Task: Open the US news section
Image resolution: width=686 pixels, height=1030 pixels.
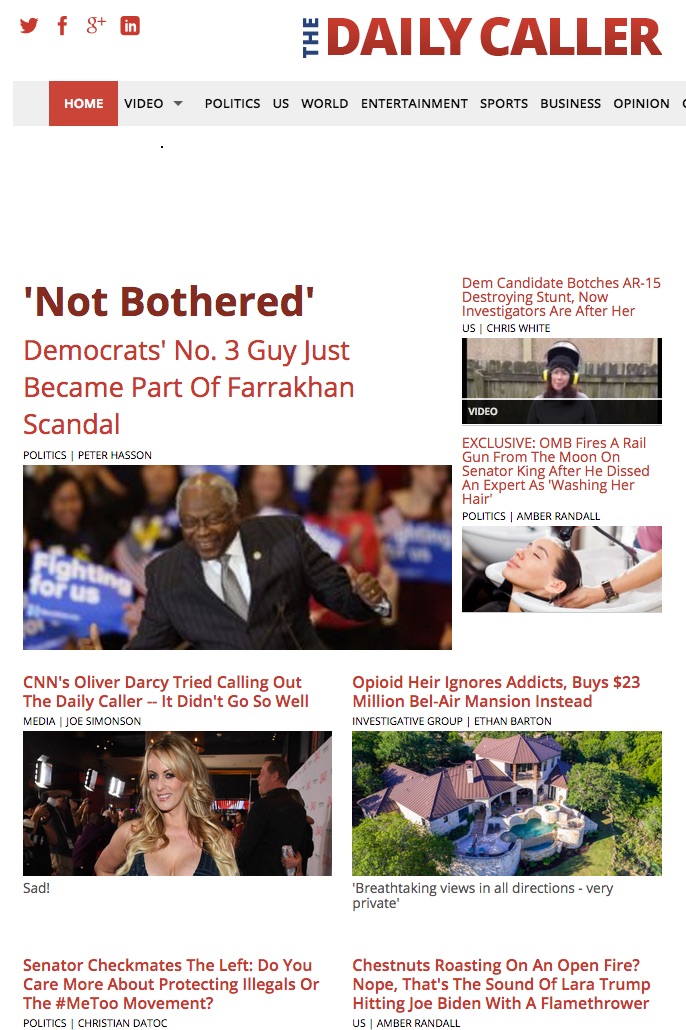Action: [x=281, y=103]
